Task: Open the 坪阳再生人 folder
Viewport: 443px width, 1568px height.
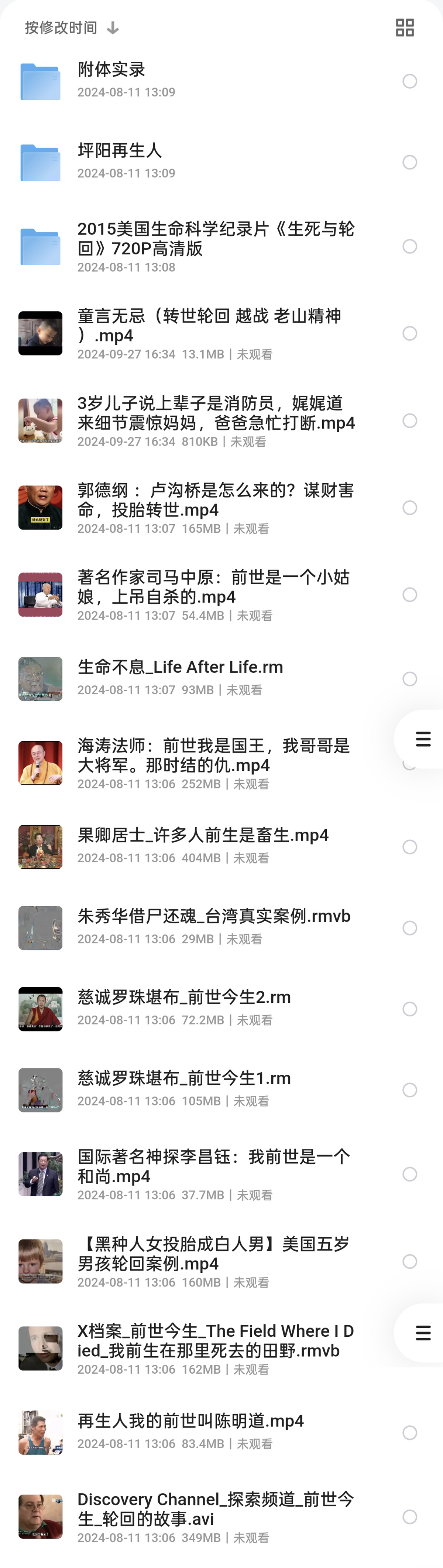Action: 119,151
